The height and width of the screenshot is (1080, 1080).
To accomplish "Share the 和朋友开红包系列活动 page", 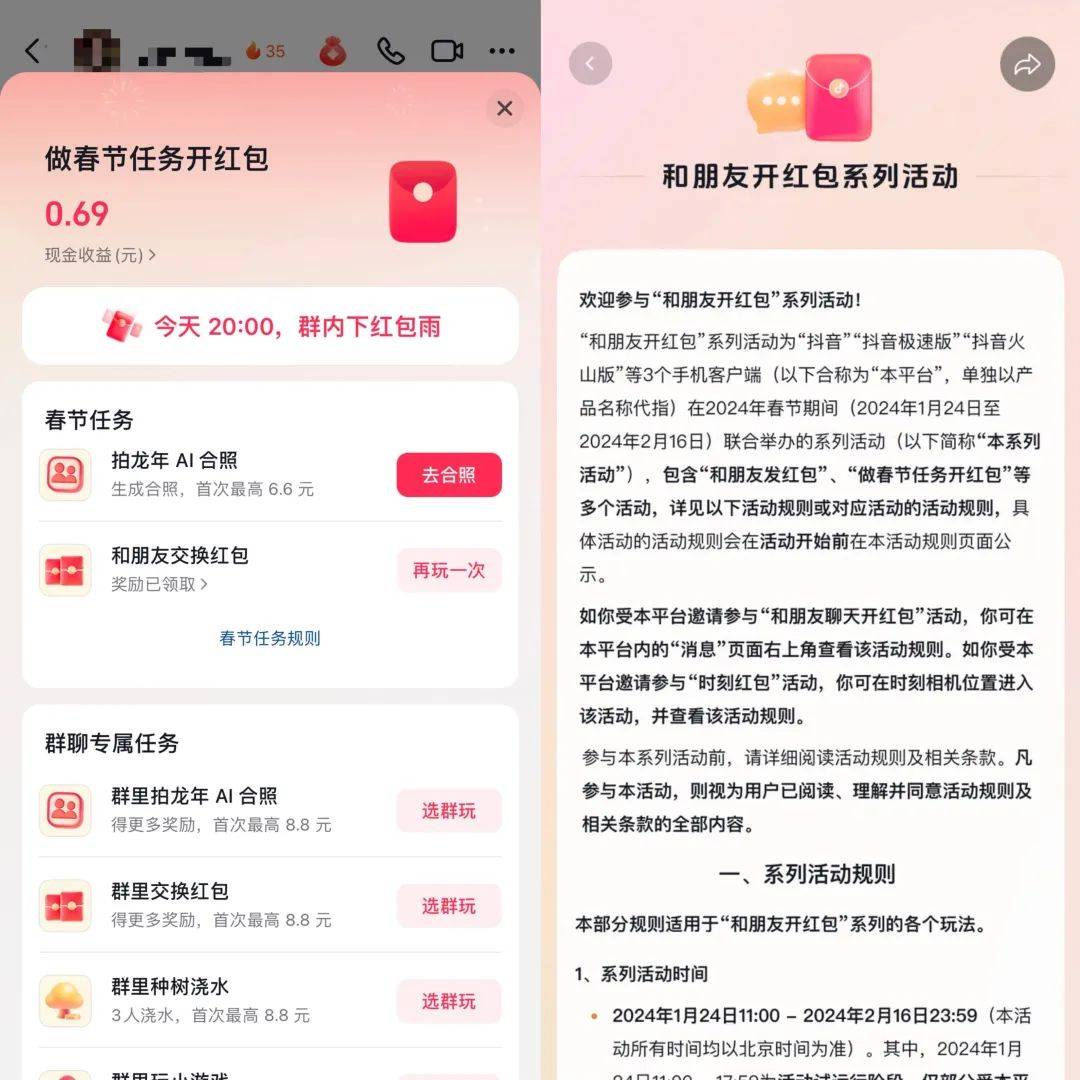I will [x=1027, y=65].
